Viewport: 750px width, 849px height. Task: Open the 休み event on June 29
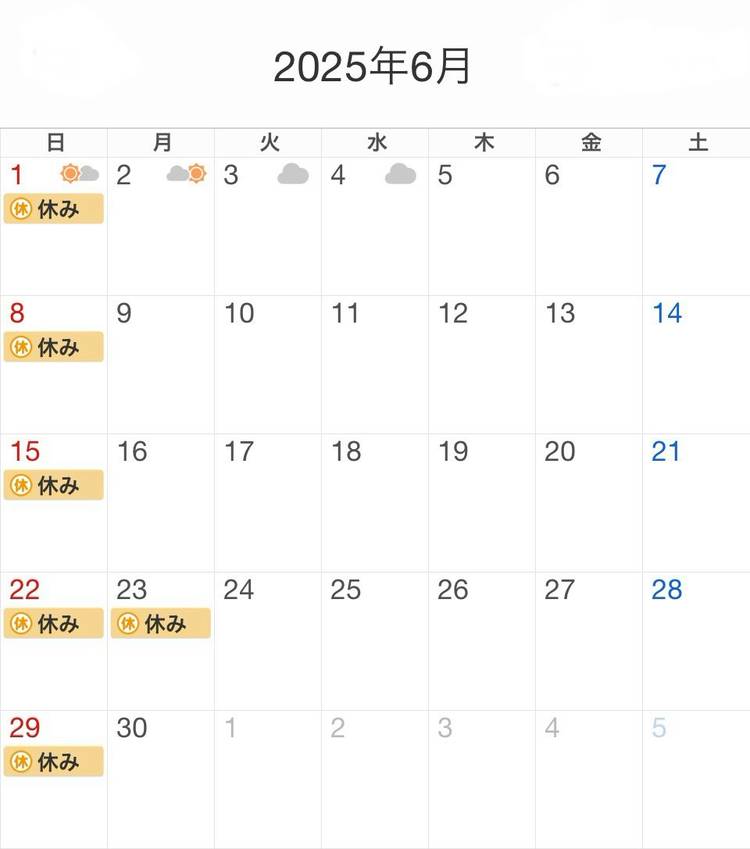(54, 762)
